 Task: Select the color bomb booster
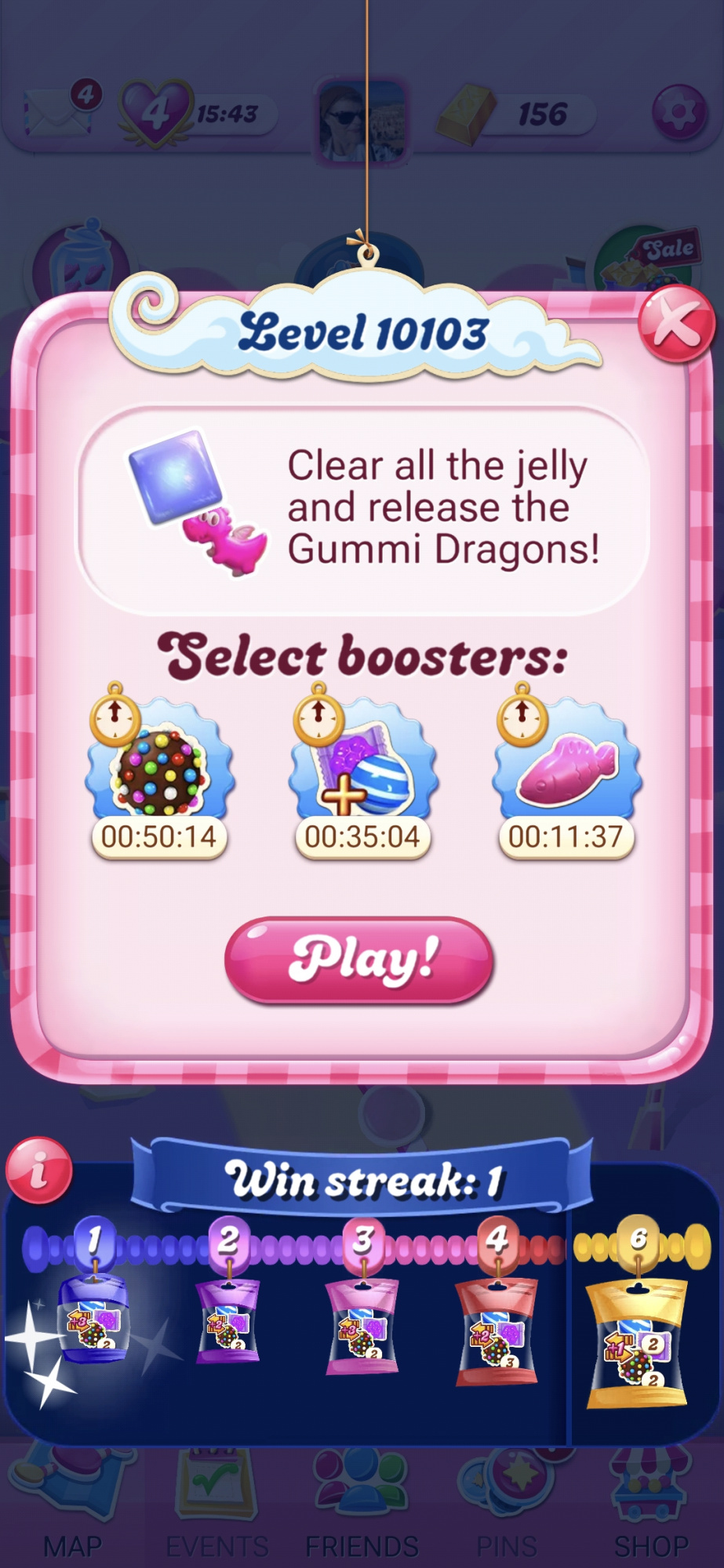point(160,770)
